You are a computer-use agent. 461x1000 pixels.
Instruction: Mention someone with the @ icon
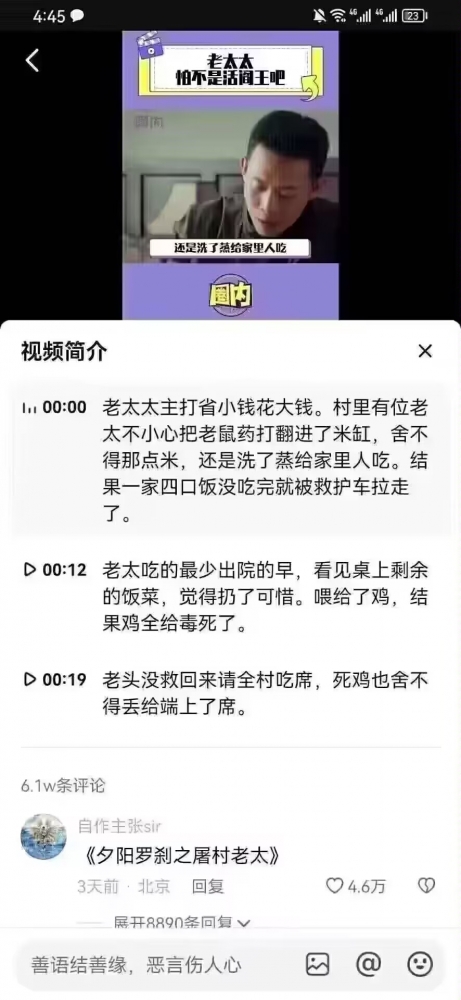(368, 964)
